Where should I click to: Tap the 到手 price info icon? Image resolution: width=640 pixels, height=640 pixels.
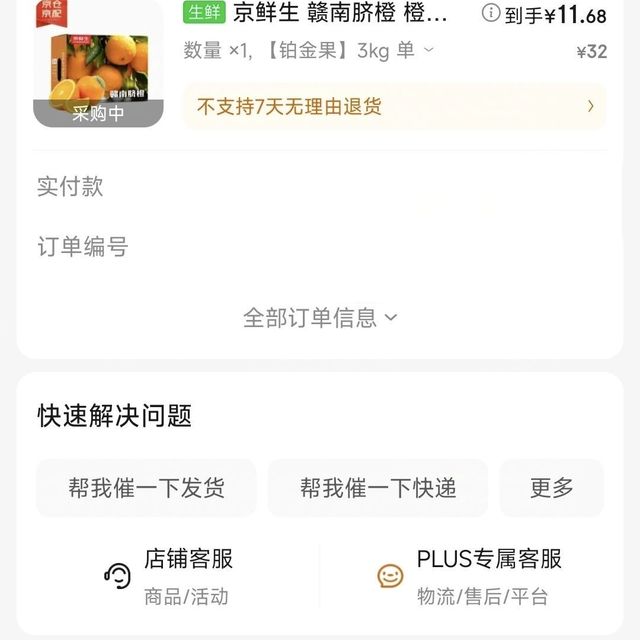(x=491, y=13)
